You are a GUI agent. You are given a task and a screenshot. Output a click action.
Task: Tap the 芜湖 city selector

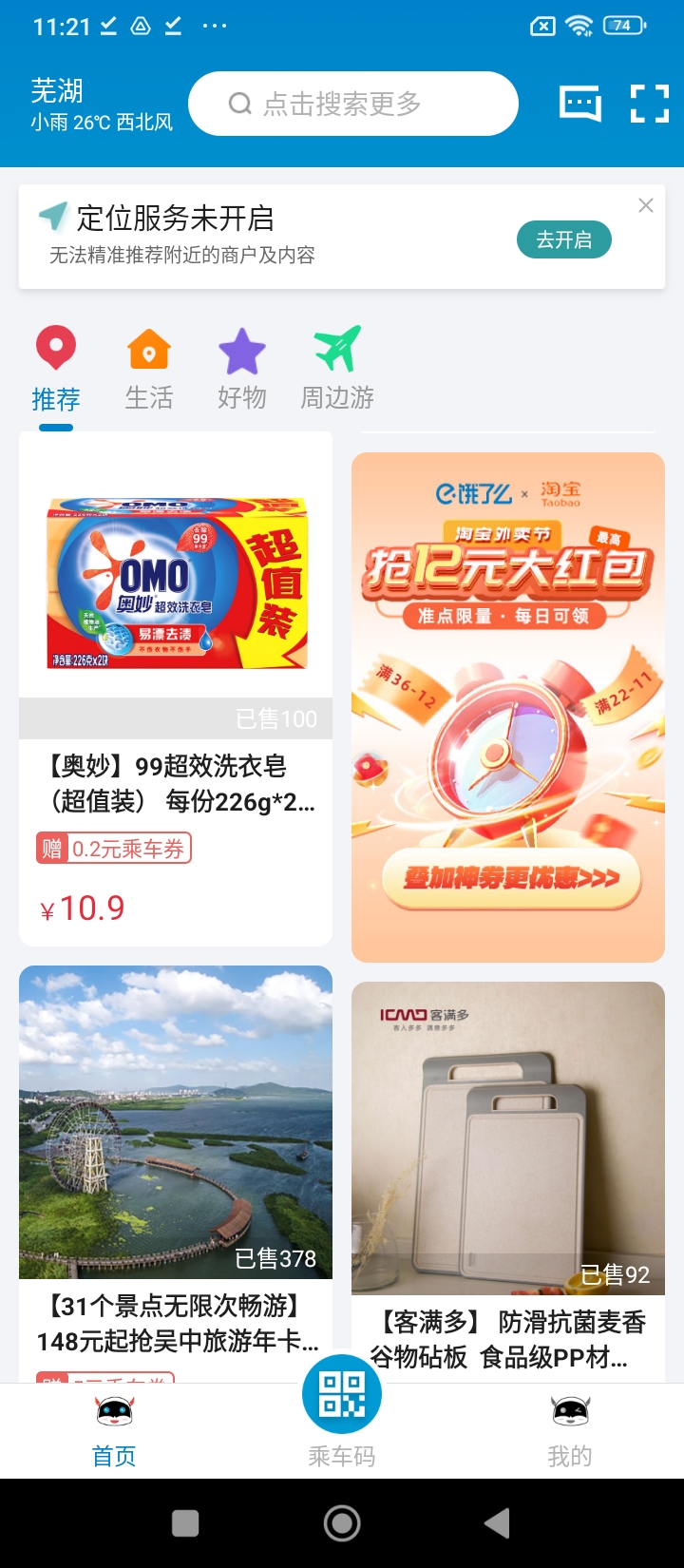[x=57, y=91]
